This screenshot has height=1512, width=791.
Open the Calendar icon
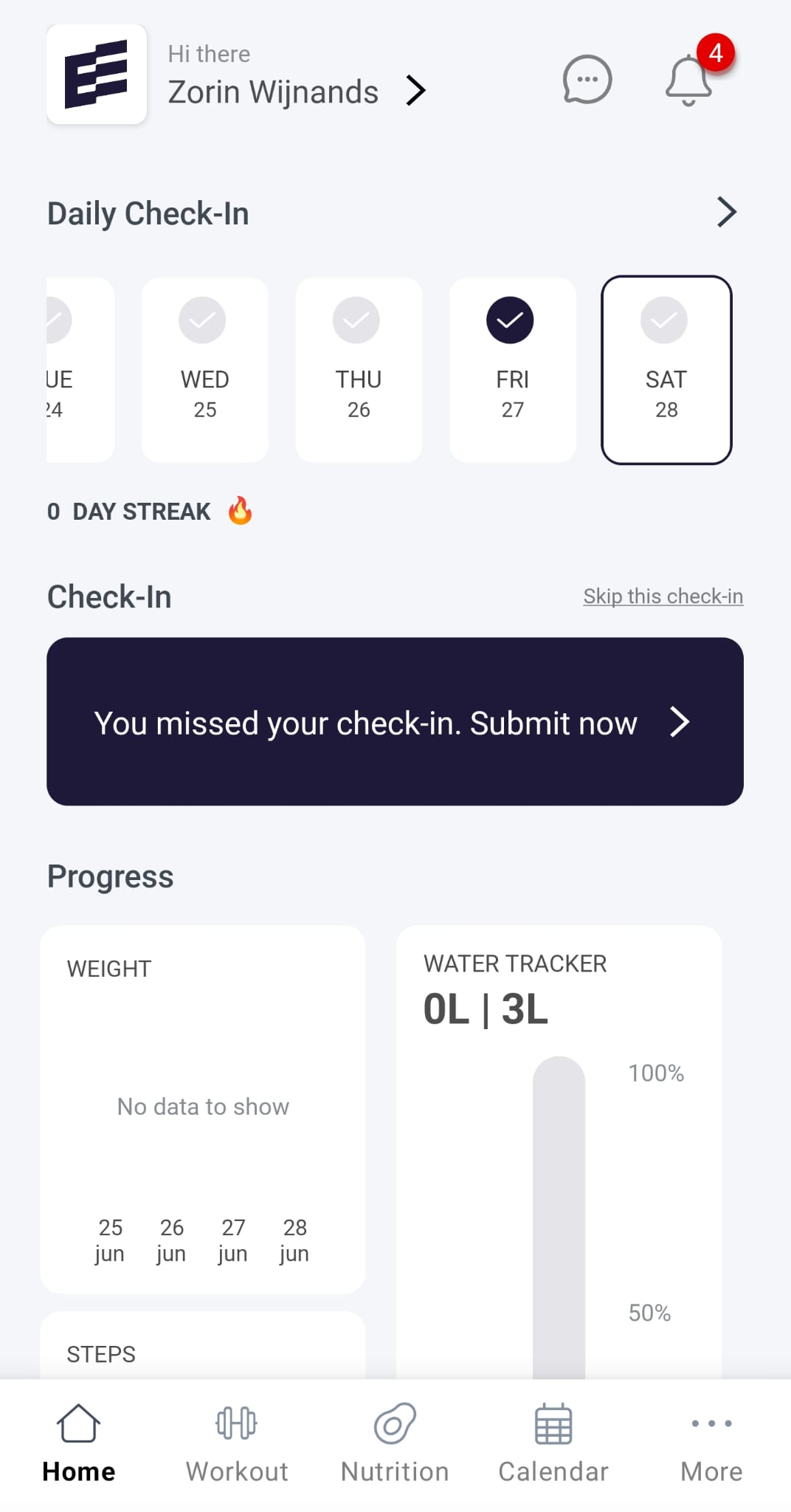coord(553,1423)
